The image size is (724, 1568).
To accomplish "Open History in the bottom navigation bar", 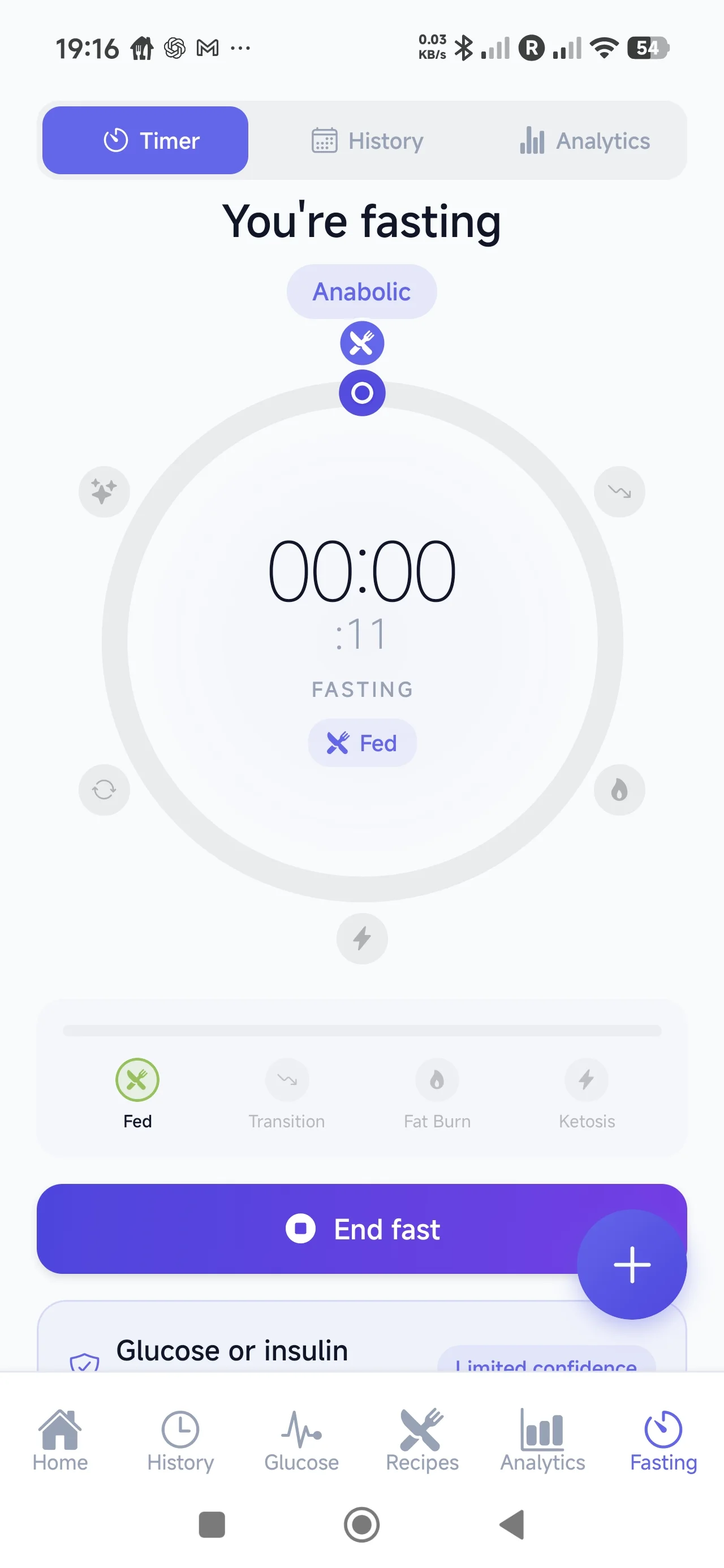I will pyautogui.click(x=180, y=1440).
